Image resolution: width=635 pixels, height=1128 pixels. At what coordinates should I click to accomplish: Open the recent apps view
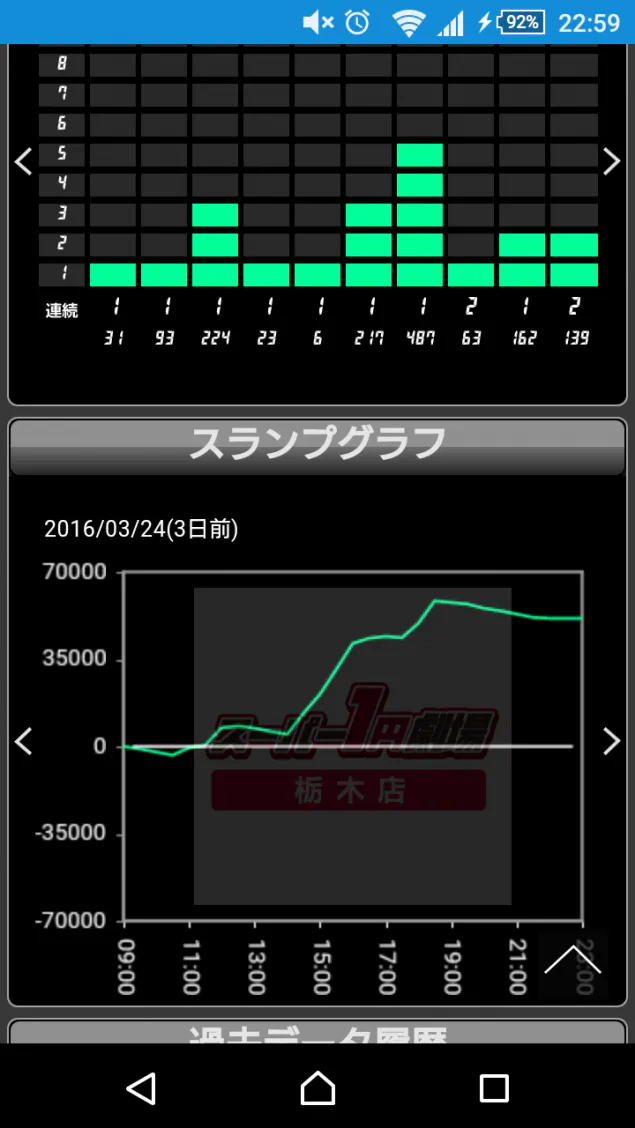click(494, 1088)
